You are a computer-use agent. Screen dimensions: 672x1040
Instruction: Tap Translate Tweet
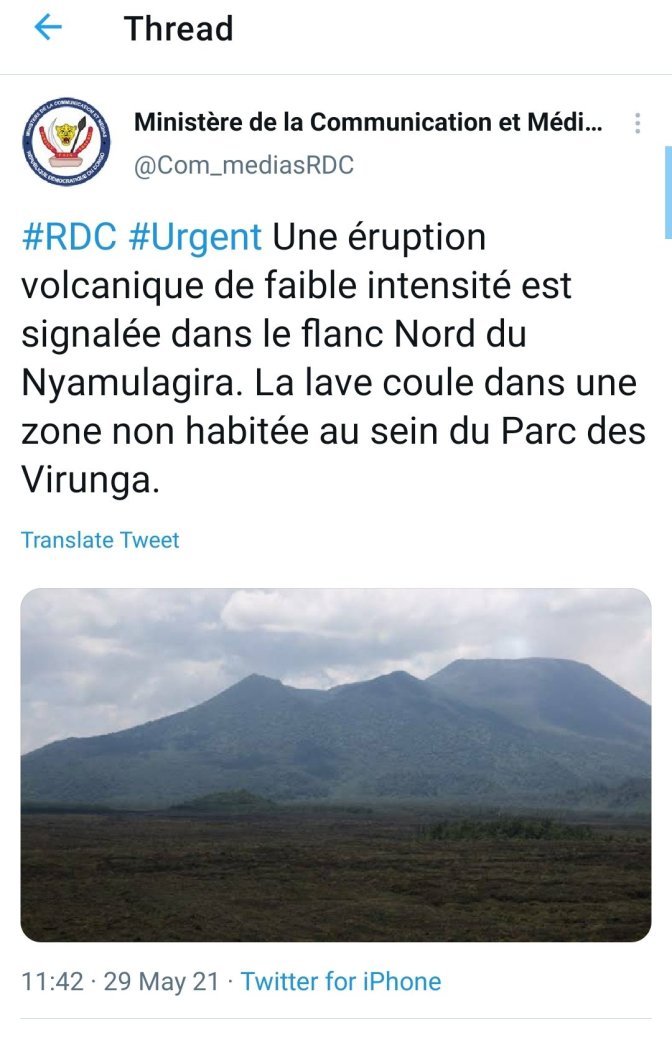(100, 540)
